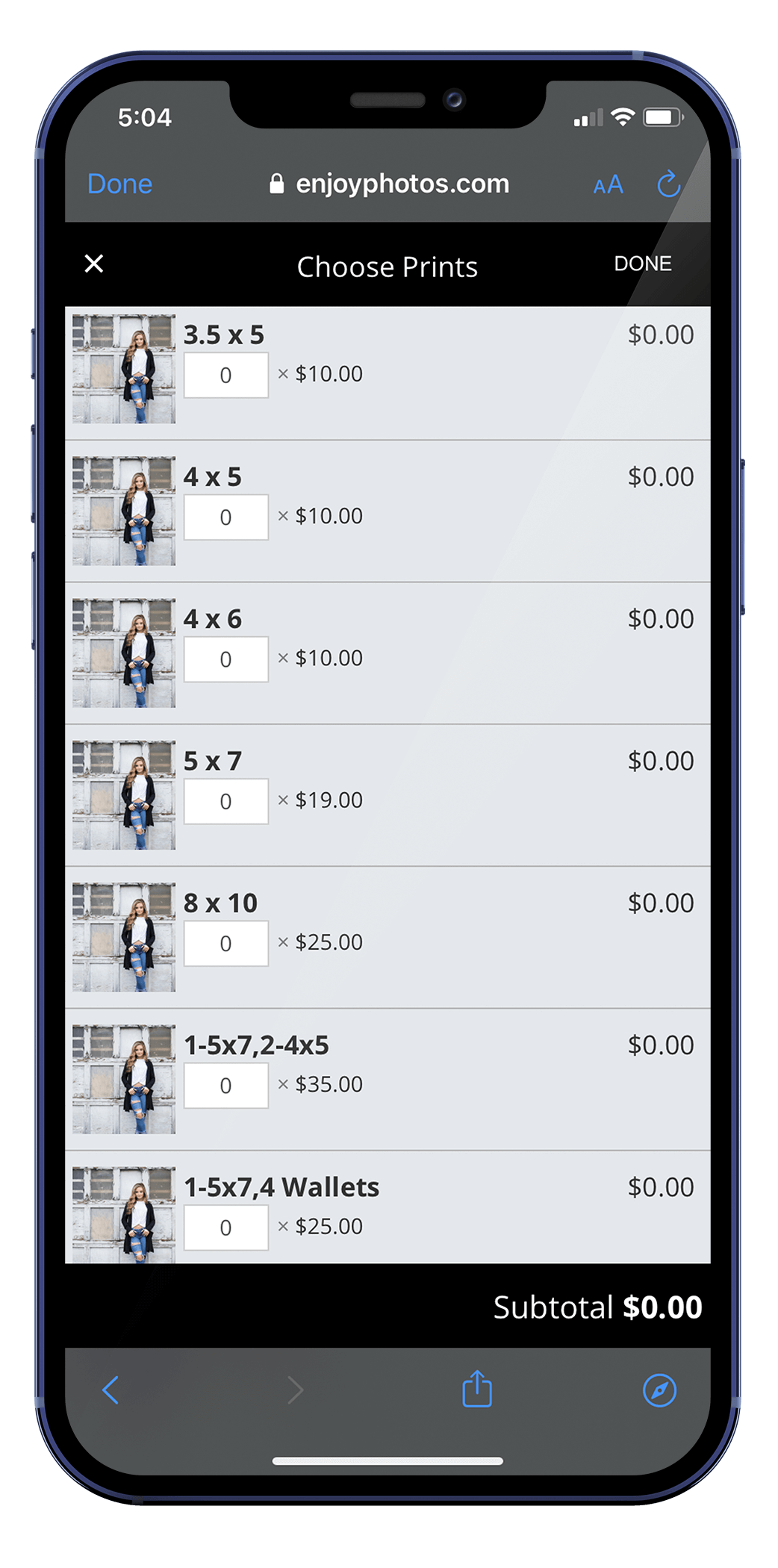Edit the quantity field for 8 x 10
Screen dimensions: 778x1568
point(226,944)
